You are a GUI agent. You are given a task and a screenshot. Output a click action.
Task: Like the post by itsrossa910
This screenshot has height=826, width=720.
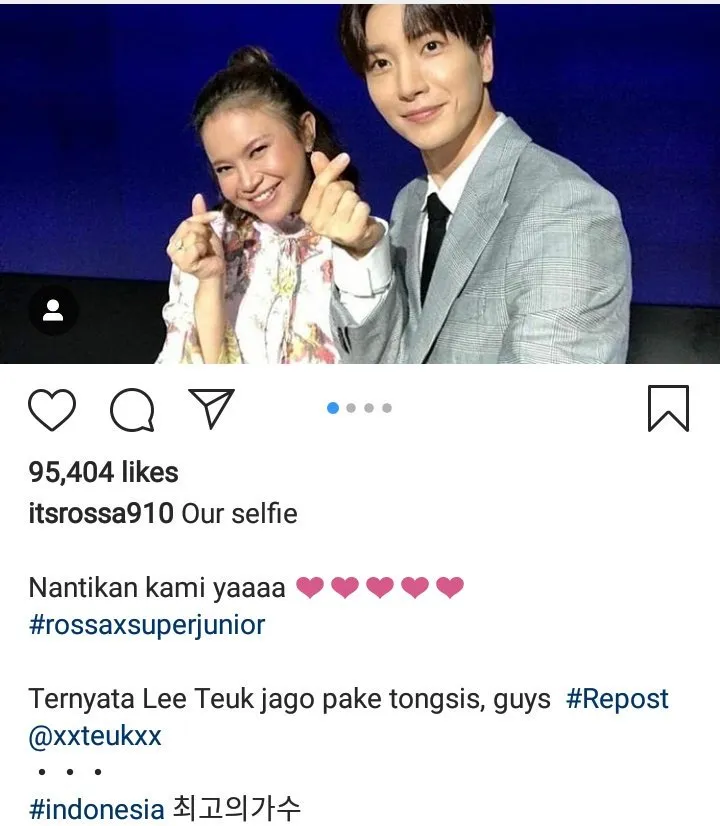52,409
